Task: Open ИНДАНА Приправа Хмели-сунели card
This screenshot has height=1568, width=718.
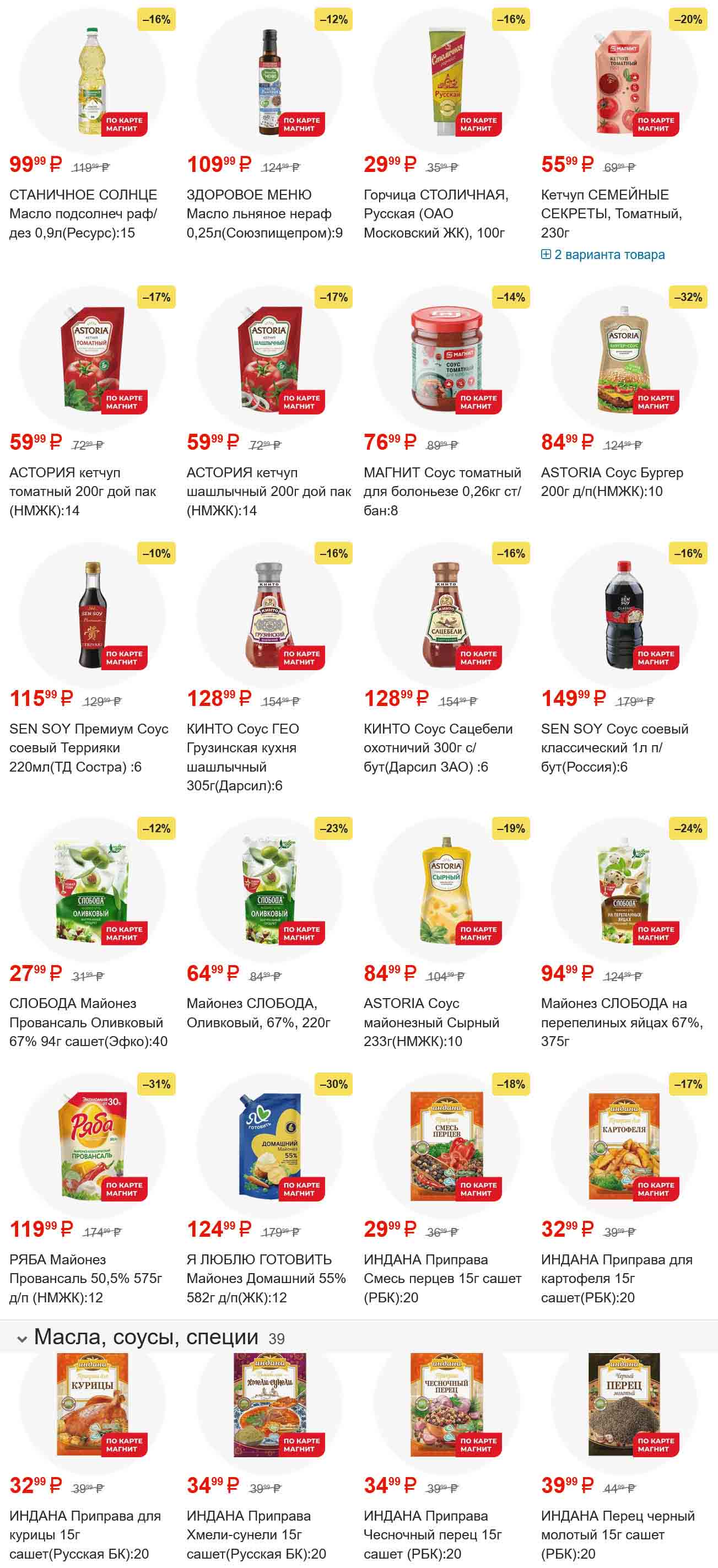Action: (256, 1534)
